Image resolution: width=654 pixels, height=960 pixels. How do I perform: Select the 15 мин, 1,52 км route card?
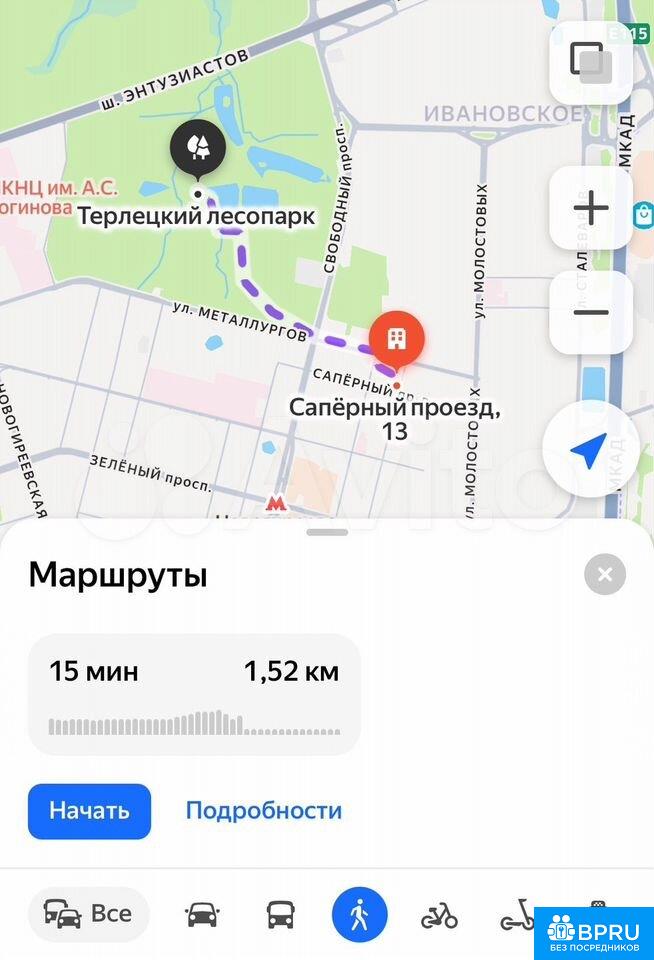point(194,694)
